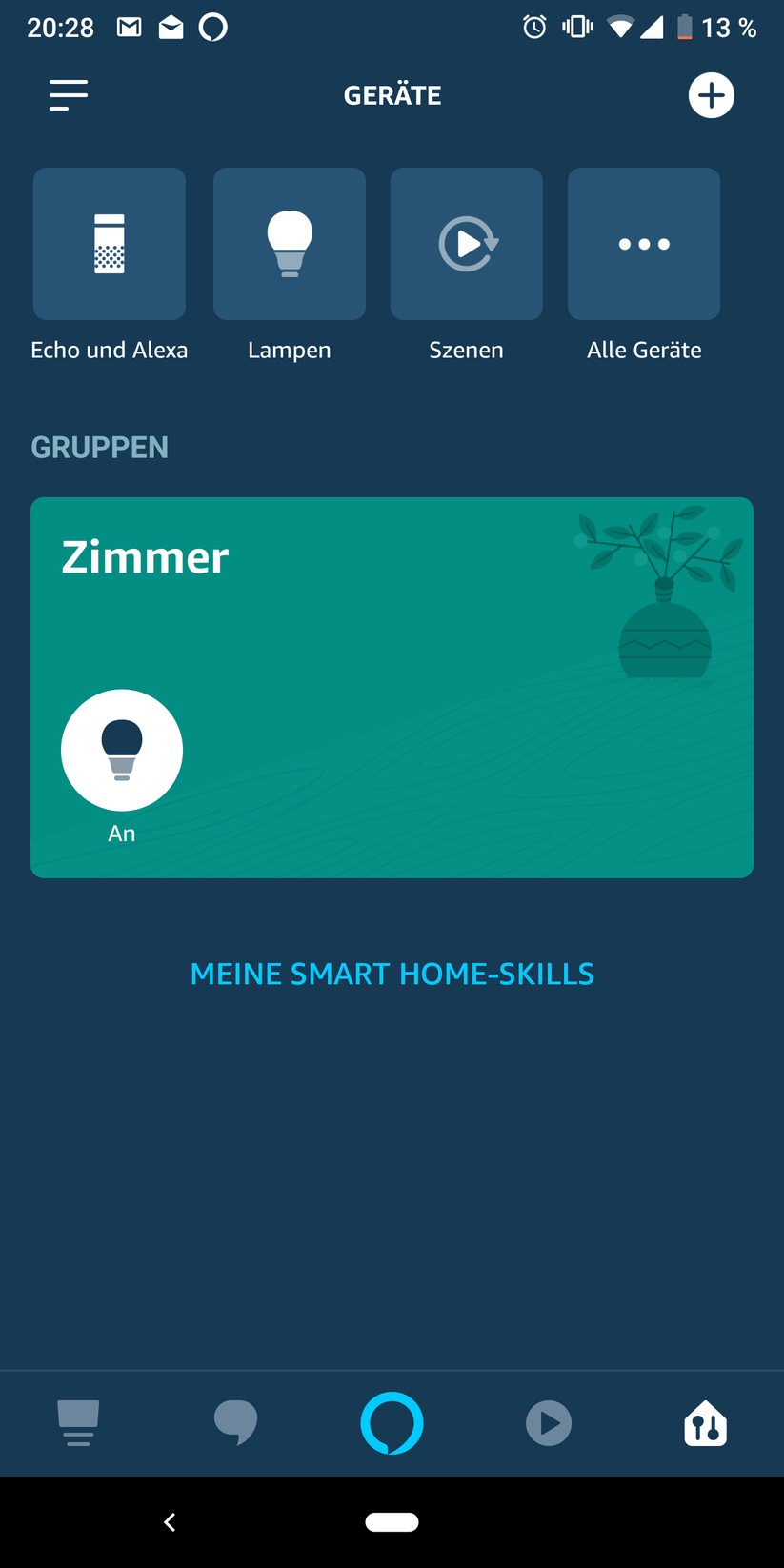Add a new device with the plus icon

coord(712,95)
